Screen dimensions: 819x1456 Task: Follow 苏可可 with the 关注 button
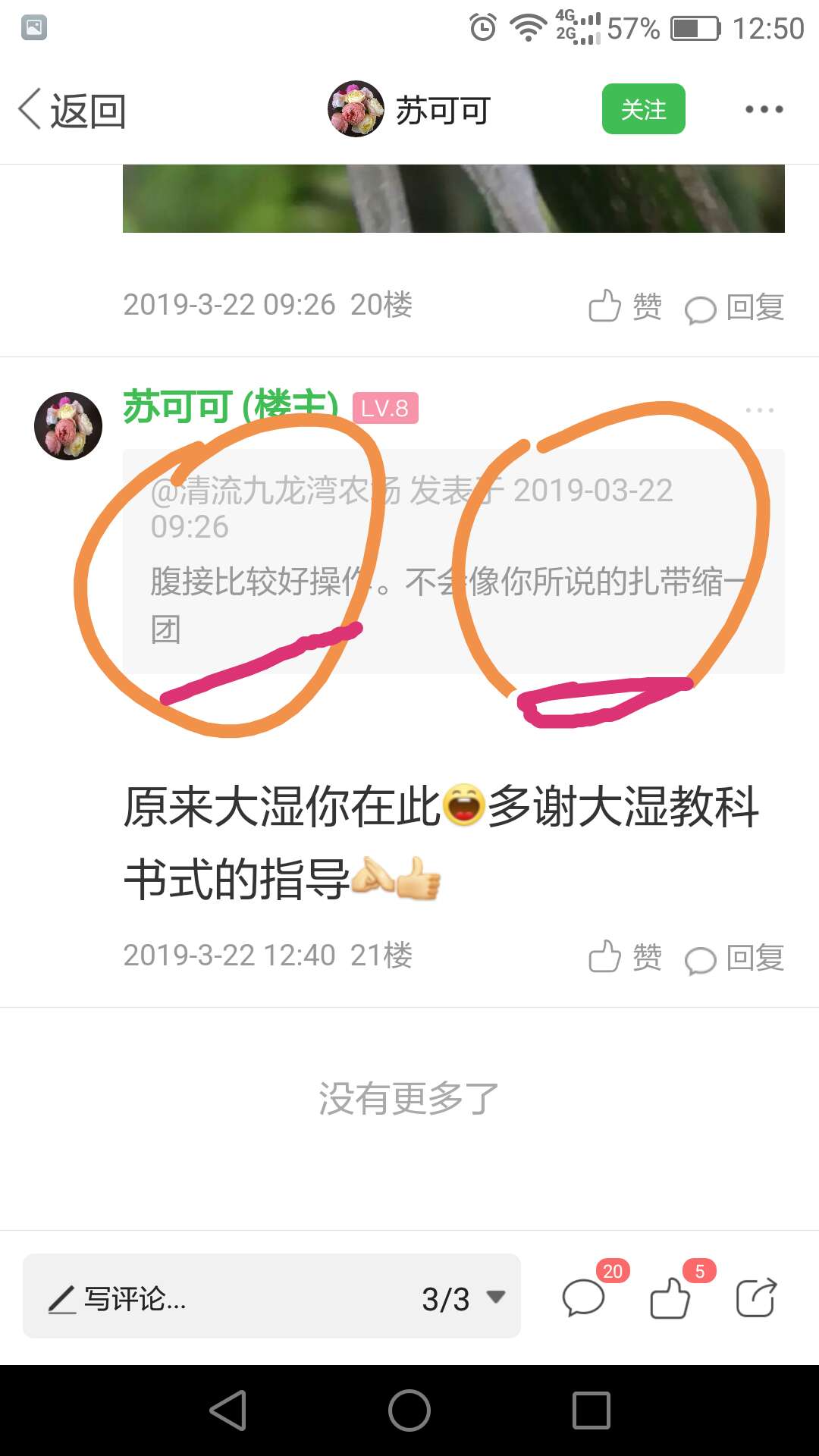tap(643, 109)
